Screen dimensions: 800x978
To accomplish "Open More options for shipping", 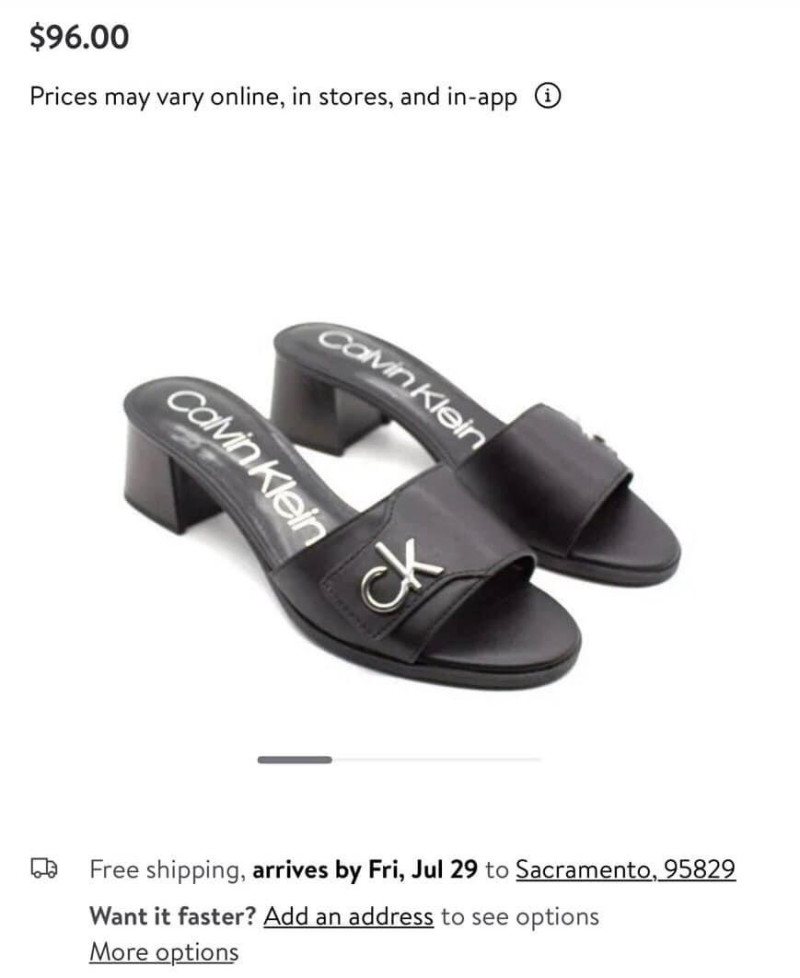I will pyautogui.click(x=164, y=952).
